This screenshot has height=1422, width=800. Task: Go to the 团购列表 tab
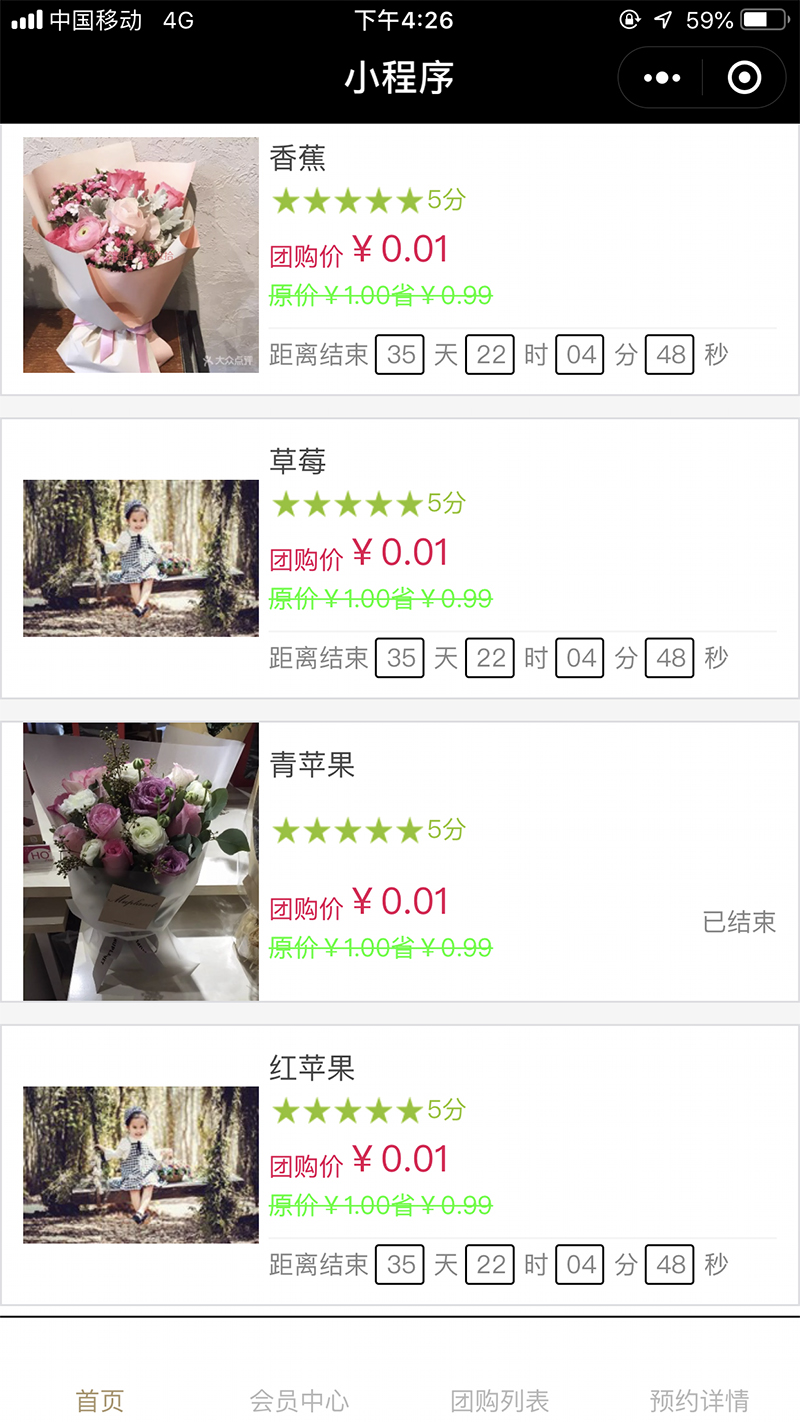(500, 1399)
